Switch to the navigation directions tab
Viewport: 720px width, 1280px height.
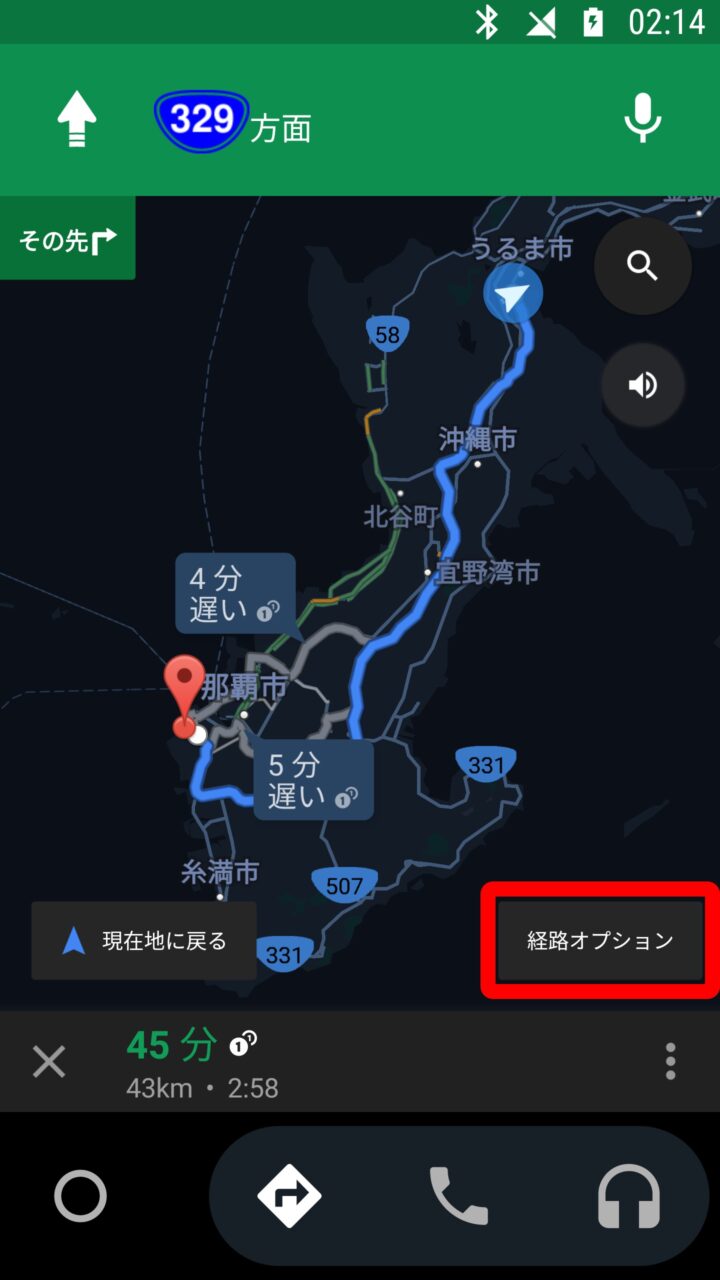point(289,1196)
